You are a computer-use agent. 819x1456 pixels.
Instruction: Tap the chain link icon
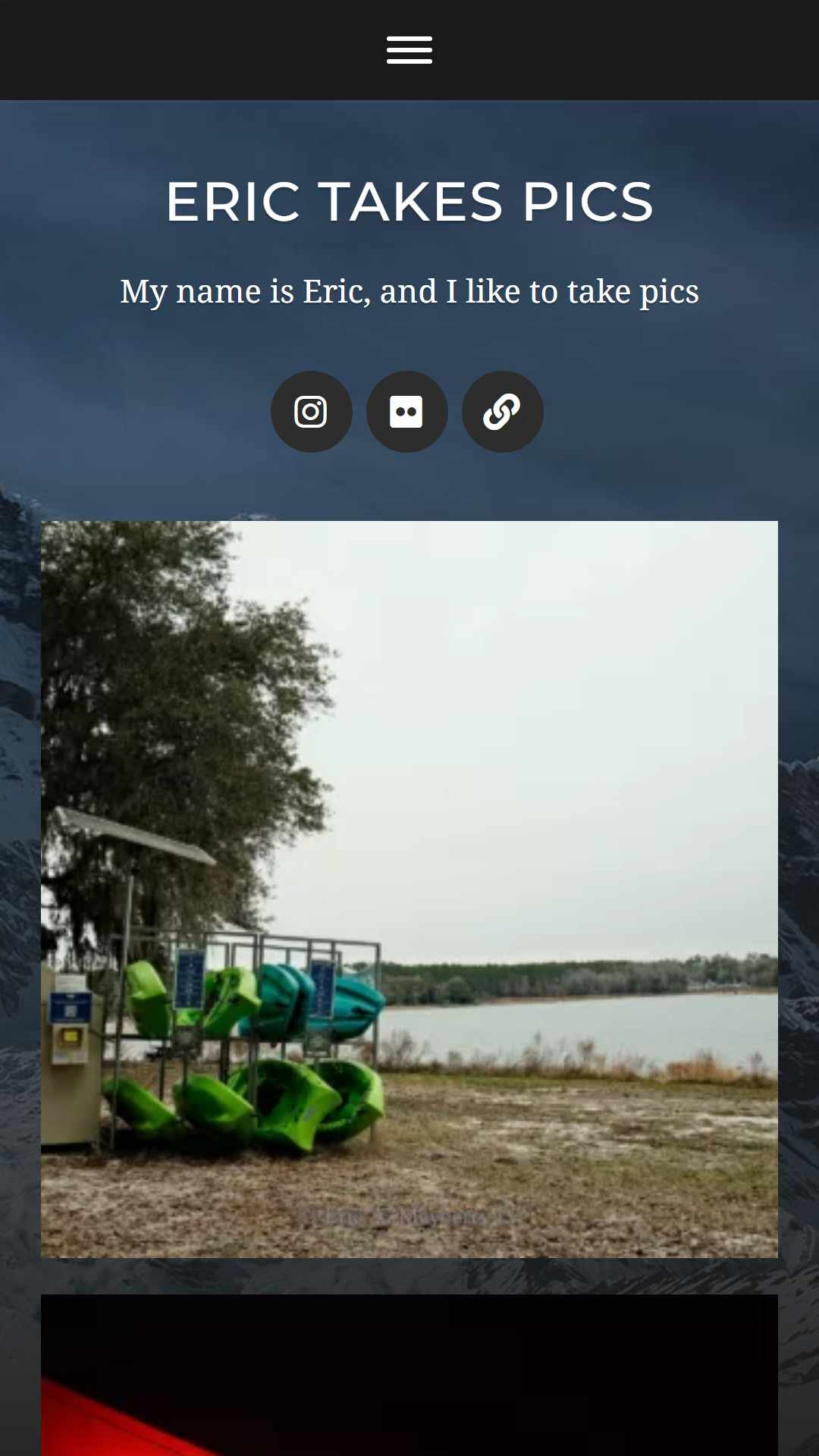click(x=502, y=412)
